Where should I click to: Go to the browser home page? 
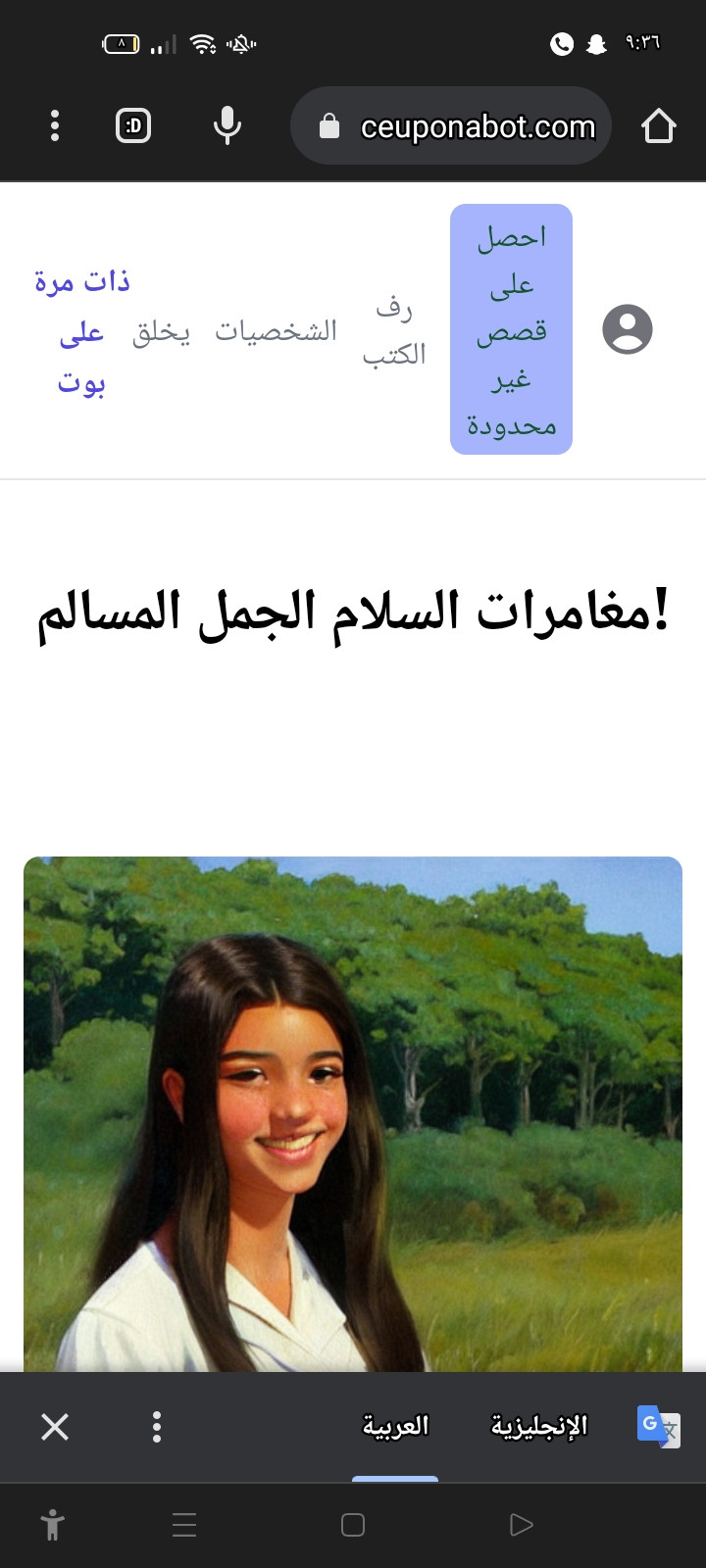(658, 125)
